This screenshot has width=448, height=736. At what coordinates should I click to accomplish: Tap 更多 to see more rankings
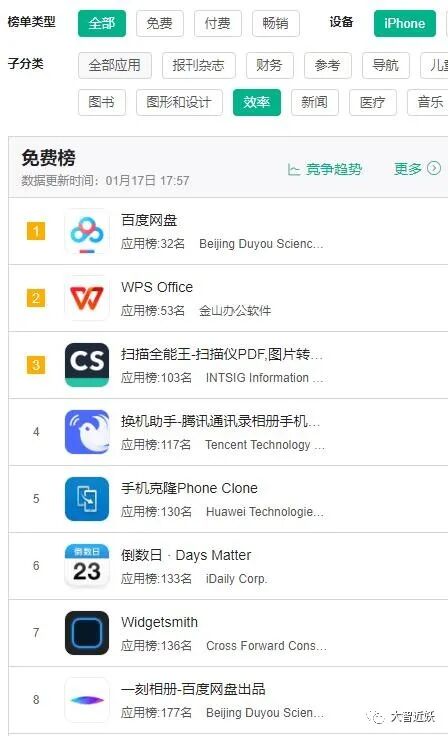coord(417,169)
